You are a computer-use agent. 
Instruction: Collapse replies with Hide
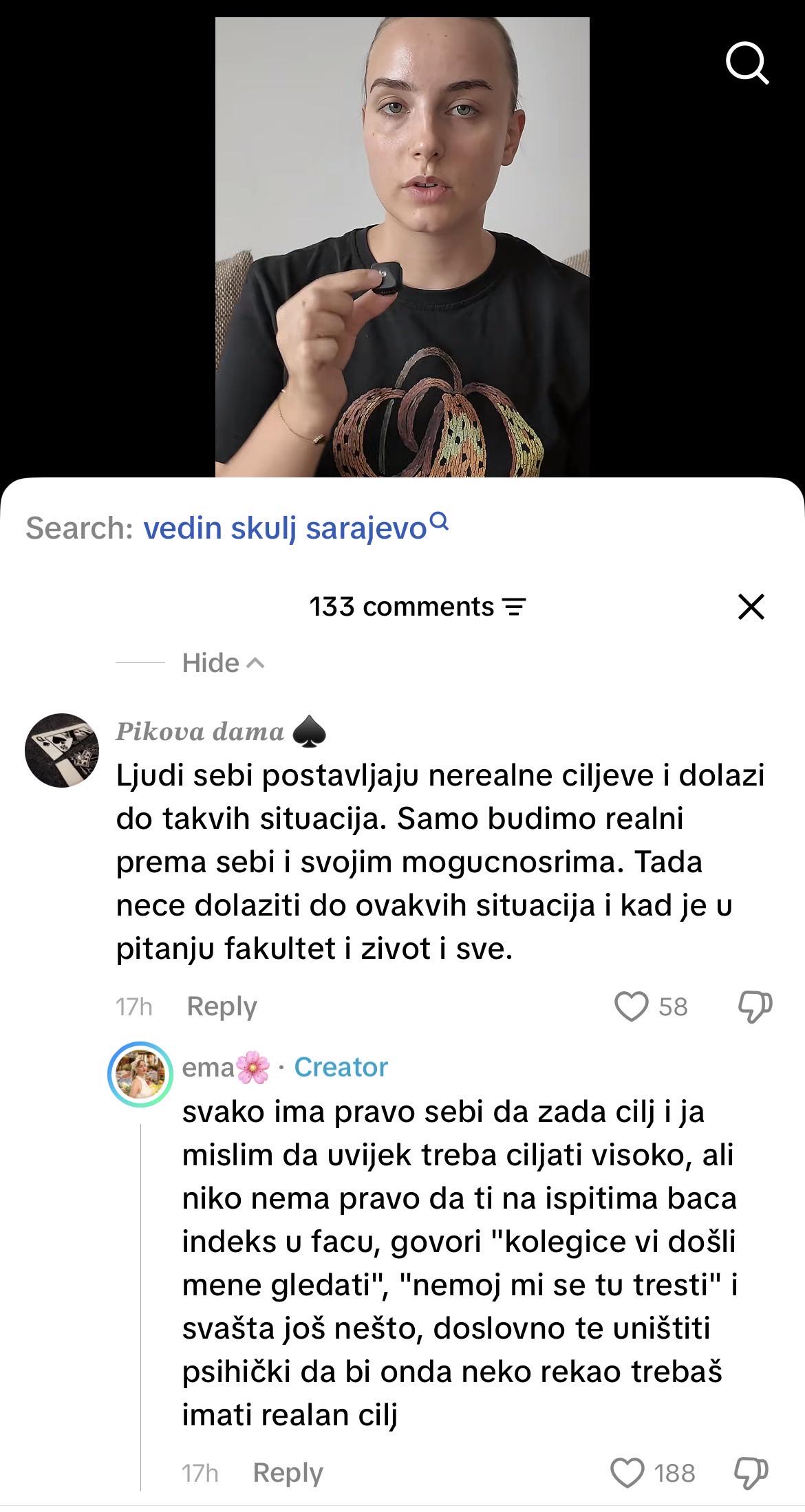223,663
